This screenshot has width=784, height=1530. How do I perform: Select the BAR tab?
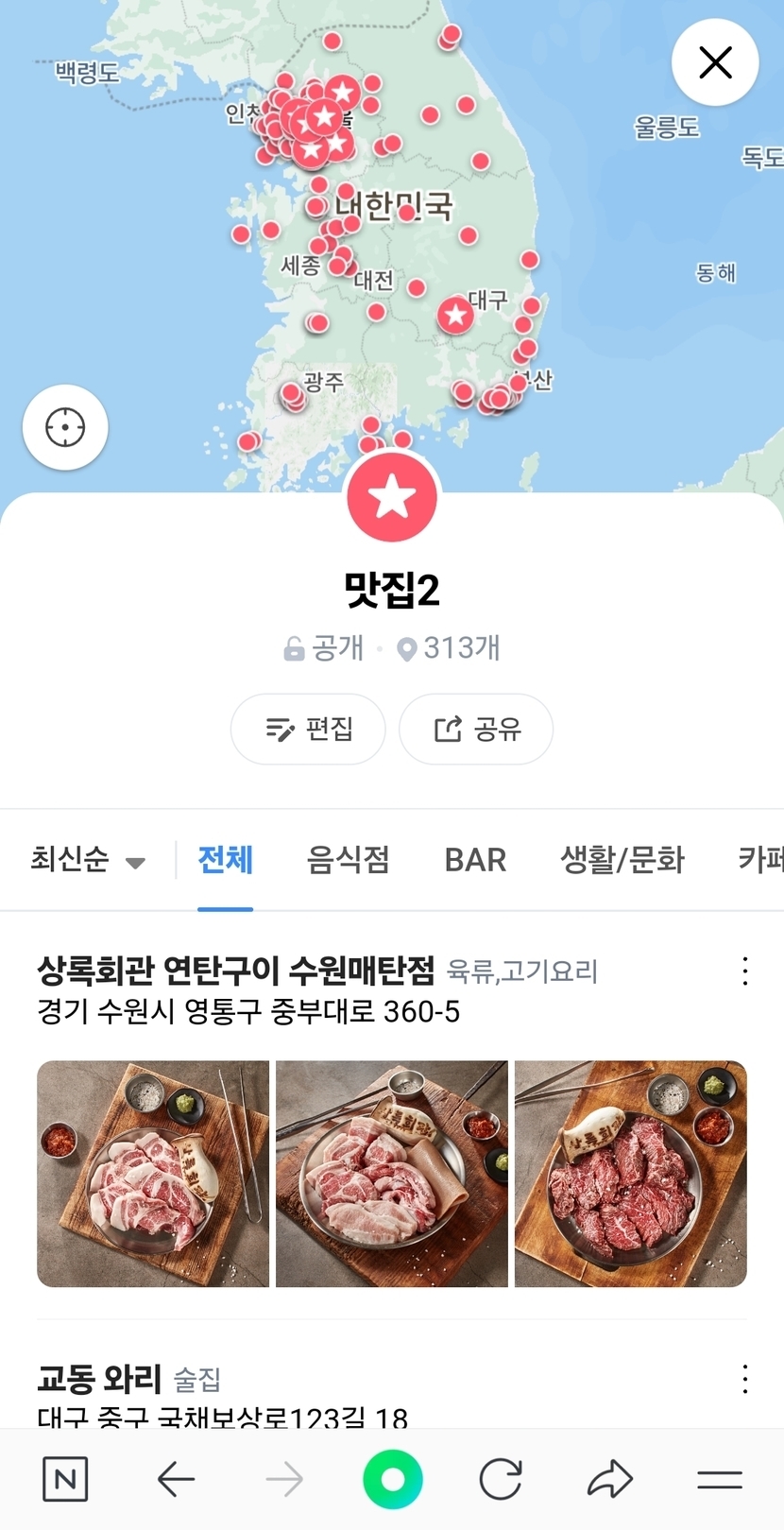click(x=475, y=859)
